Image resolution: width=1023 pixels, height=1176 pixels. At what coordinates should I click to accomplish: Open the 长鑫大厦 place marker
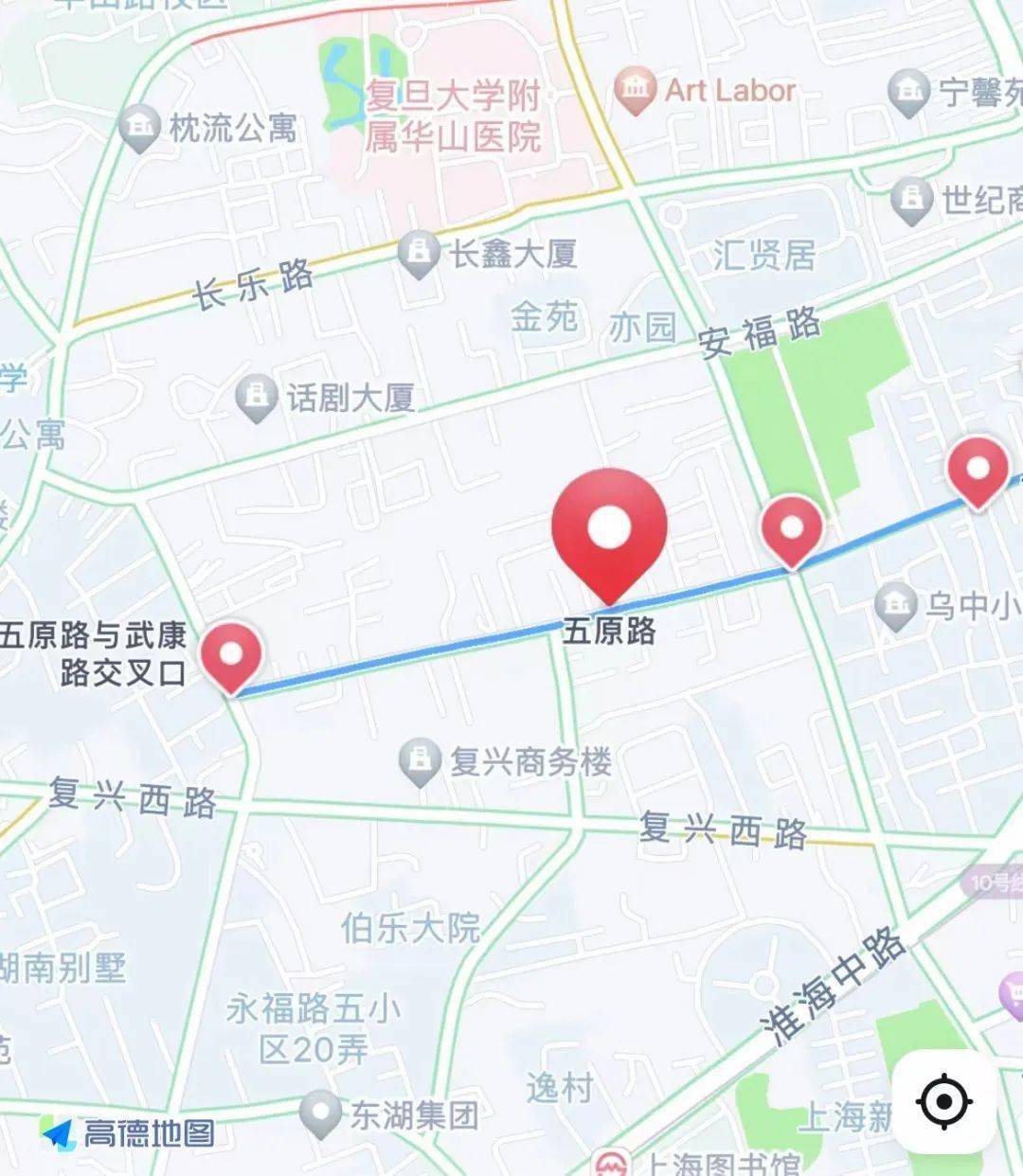click(418, 253)
